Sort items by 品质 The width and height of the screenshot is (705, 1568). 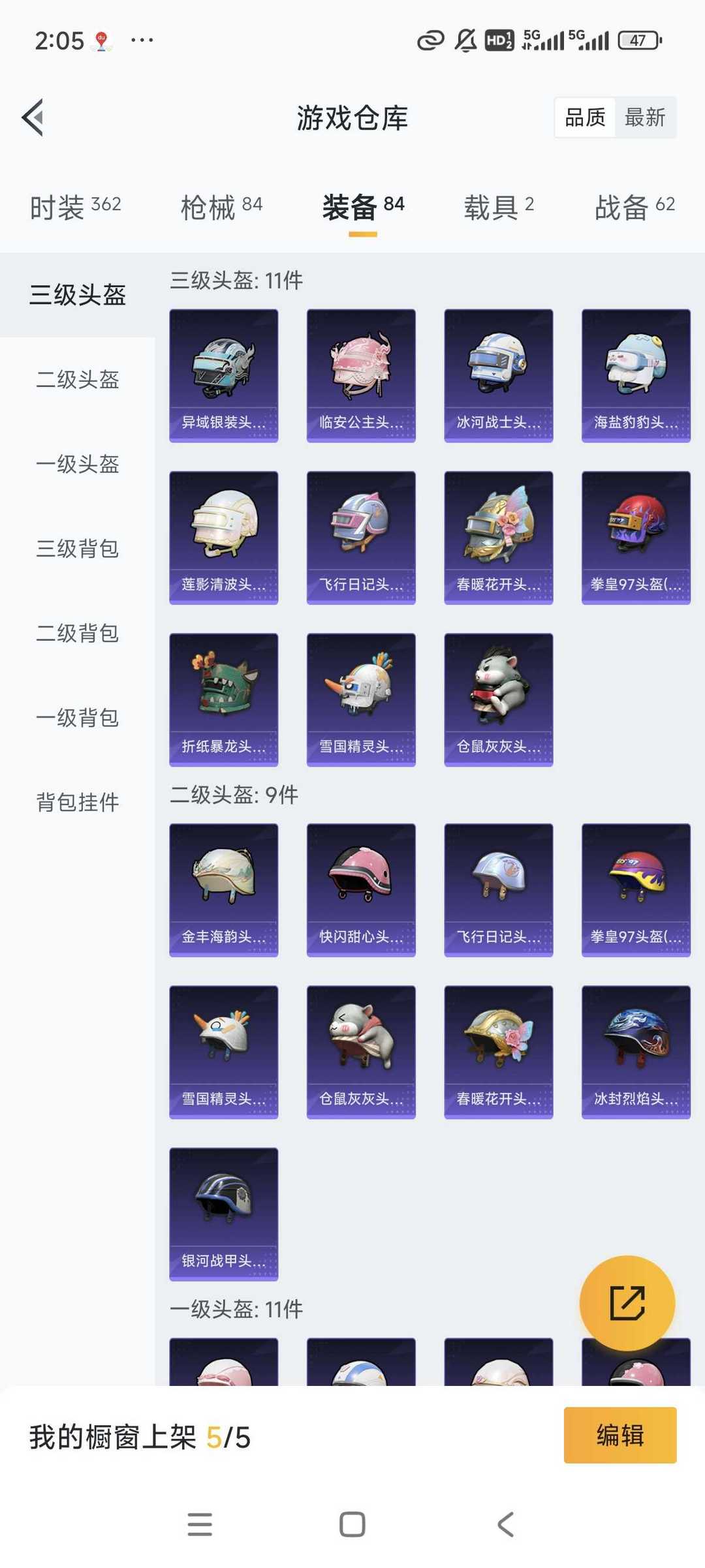pyautogui.click(x=585, y=117)
